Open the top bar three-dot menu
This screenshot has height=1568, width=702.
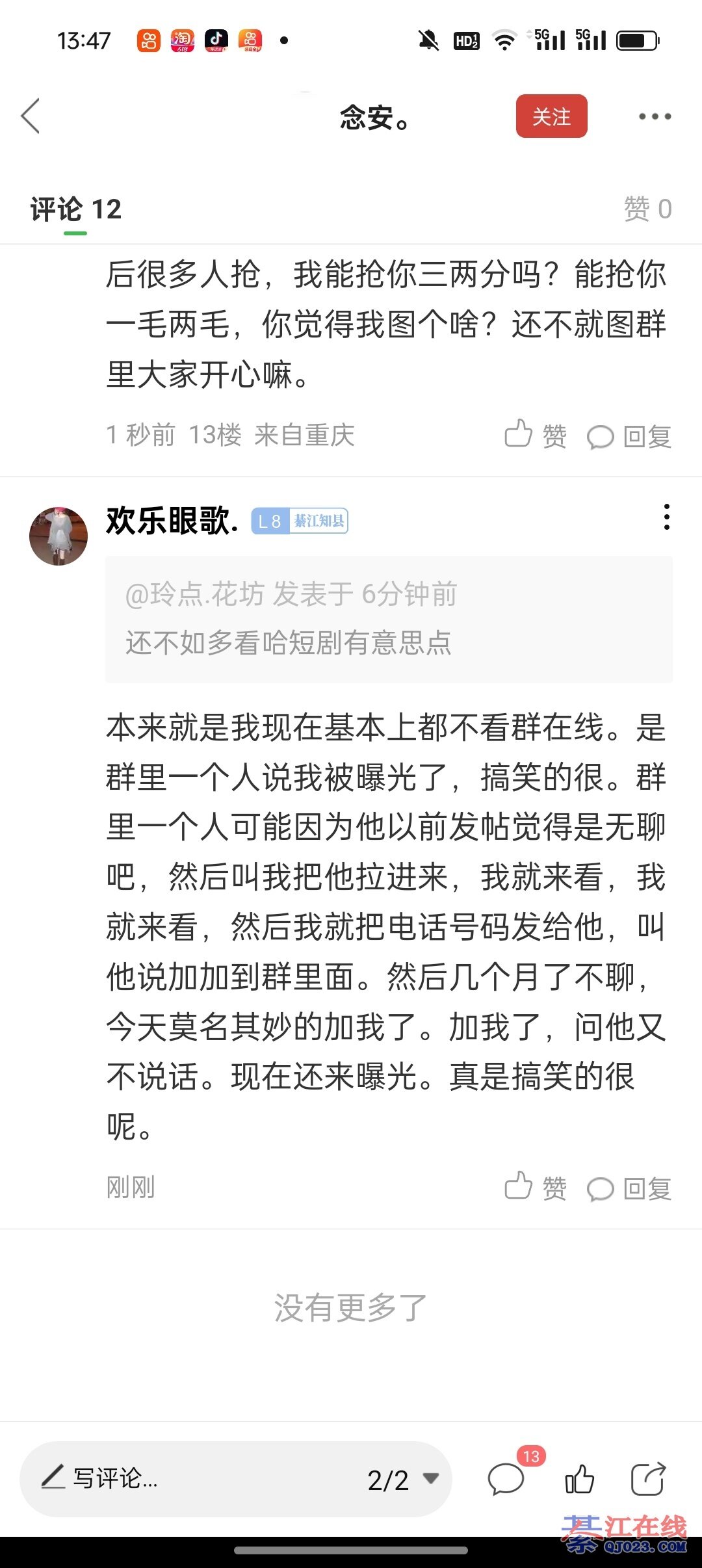click(655, 117)
